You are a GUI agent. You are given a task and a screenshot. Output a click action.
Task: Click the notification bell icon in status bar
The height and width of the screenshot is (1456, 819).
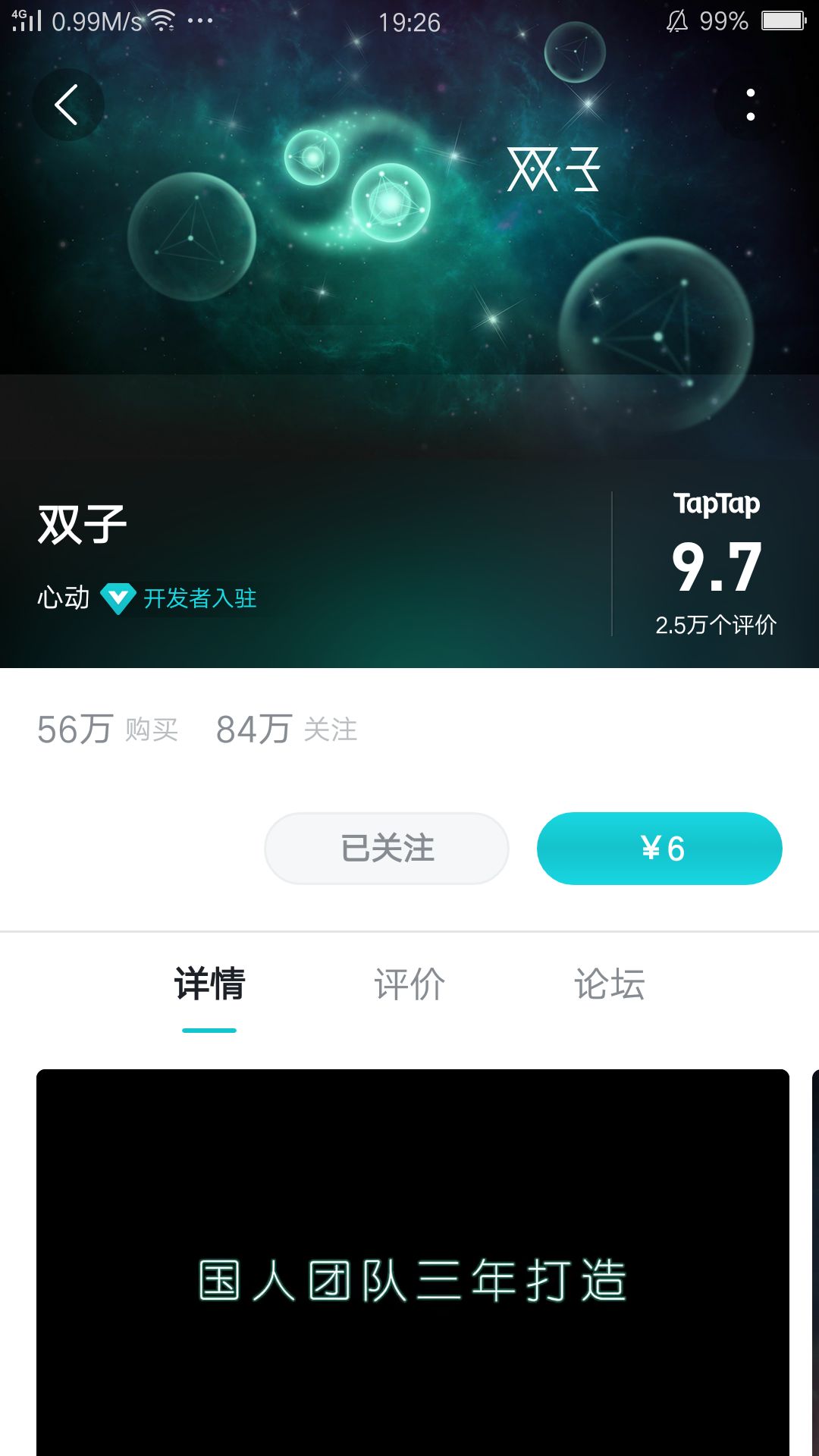(x=677, y=20)
